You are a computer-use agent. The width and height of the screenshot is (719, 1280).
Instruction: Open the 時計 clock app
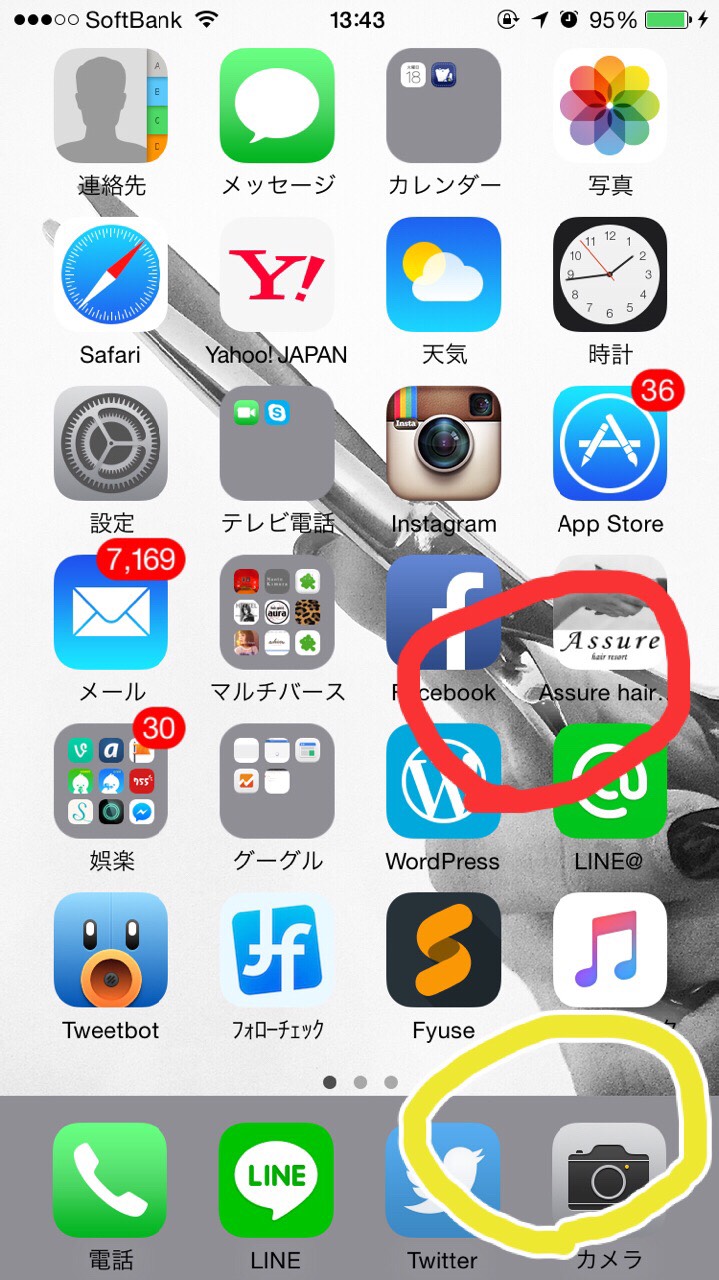[610, 274]
